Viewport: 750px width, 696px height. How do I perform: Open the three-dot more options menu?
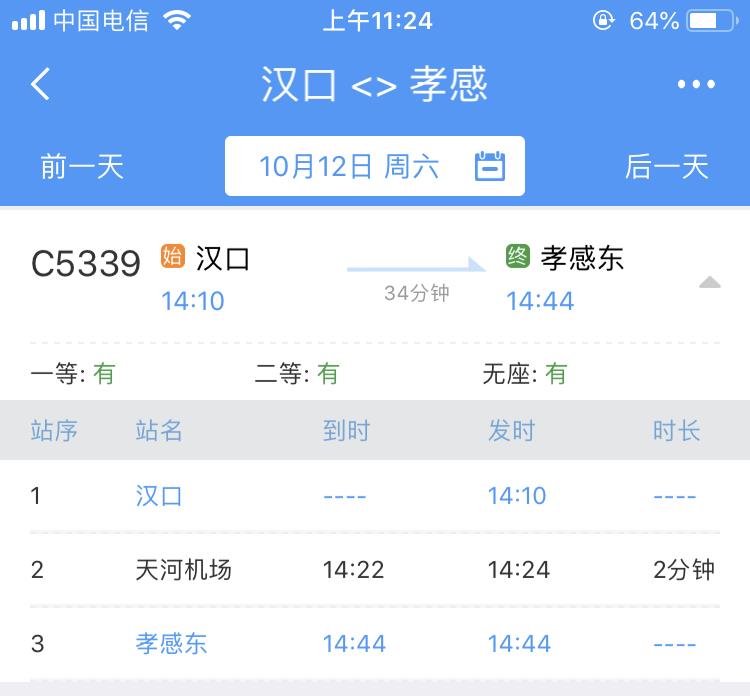696,85
